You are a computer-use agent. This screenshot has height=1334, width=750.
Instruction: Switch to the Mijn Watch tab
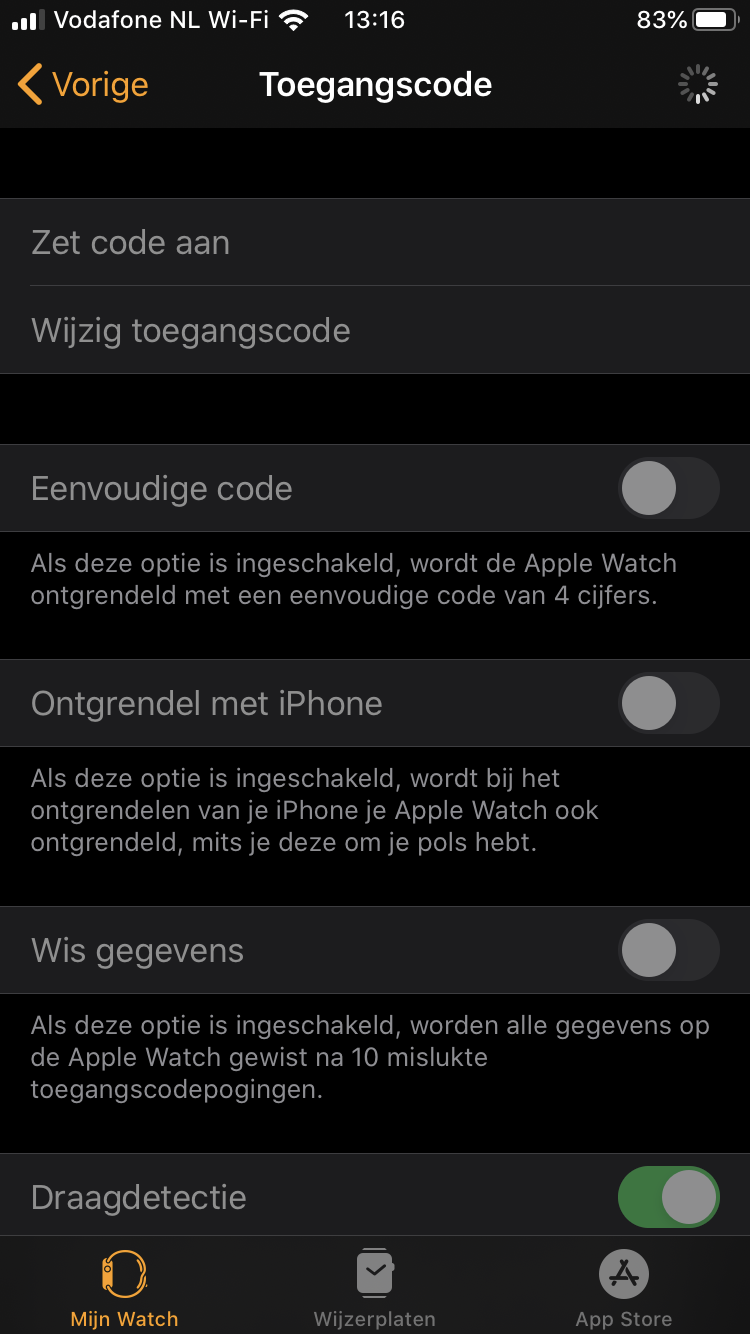tap(124, 1288)
